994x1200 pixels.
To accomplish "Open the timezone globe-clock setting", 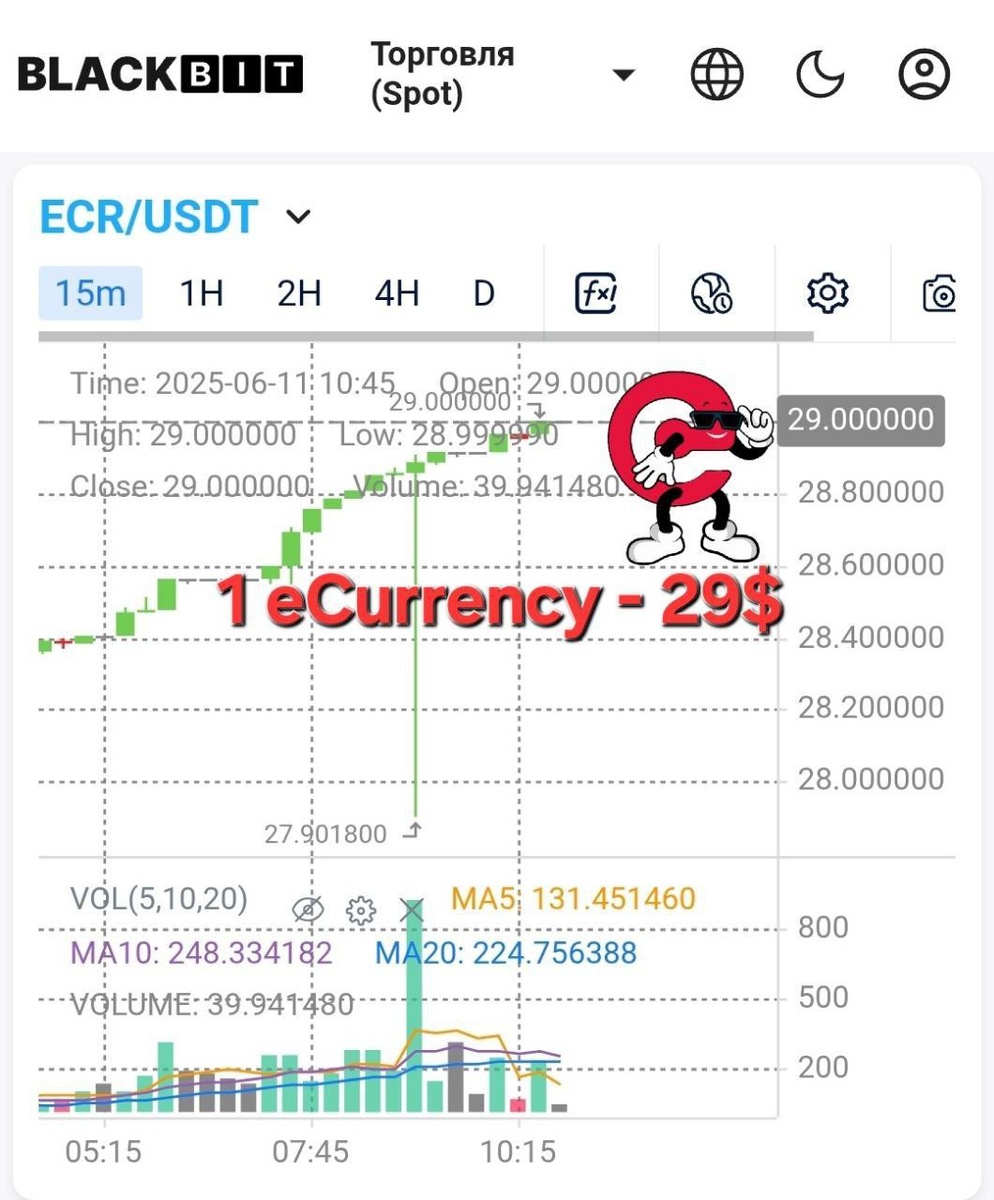I will 711,294.
